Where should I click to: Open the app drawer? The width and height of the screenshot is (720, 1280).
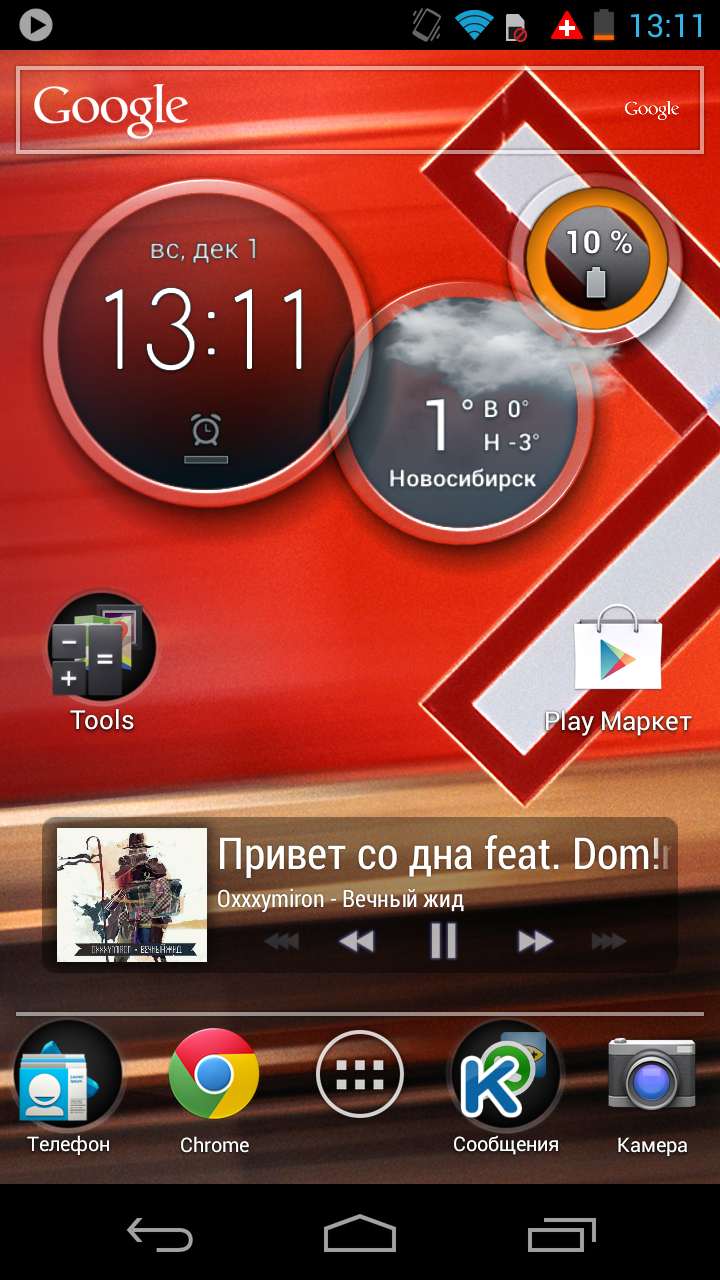coord(360,1075)
